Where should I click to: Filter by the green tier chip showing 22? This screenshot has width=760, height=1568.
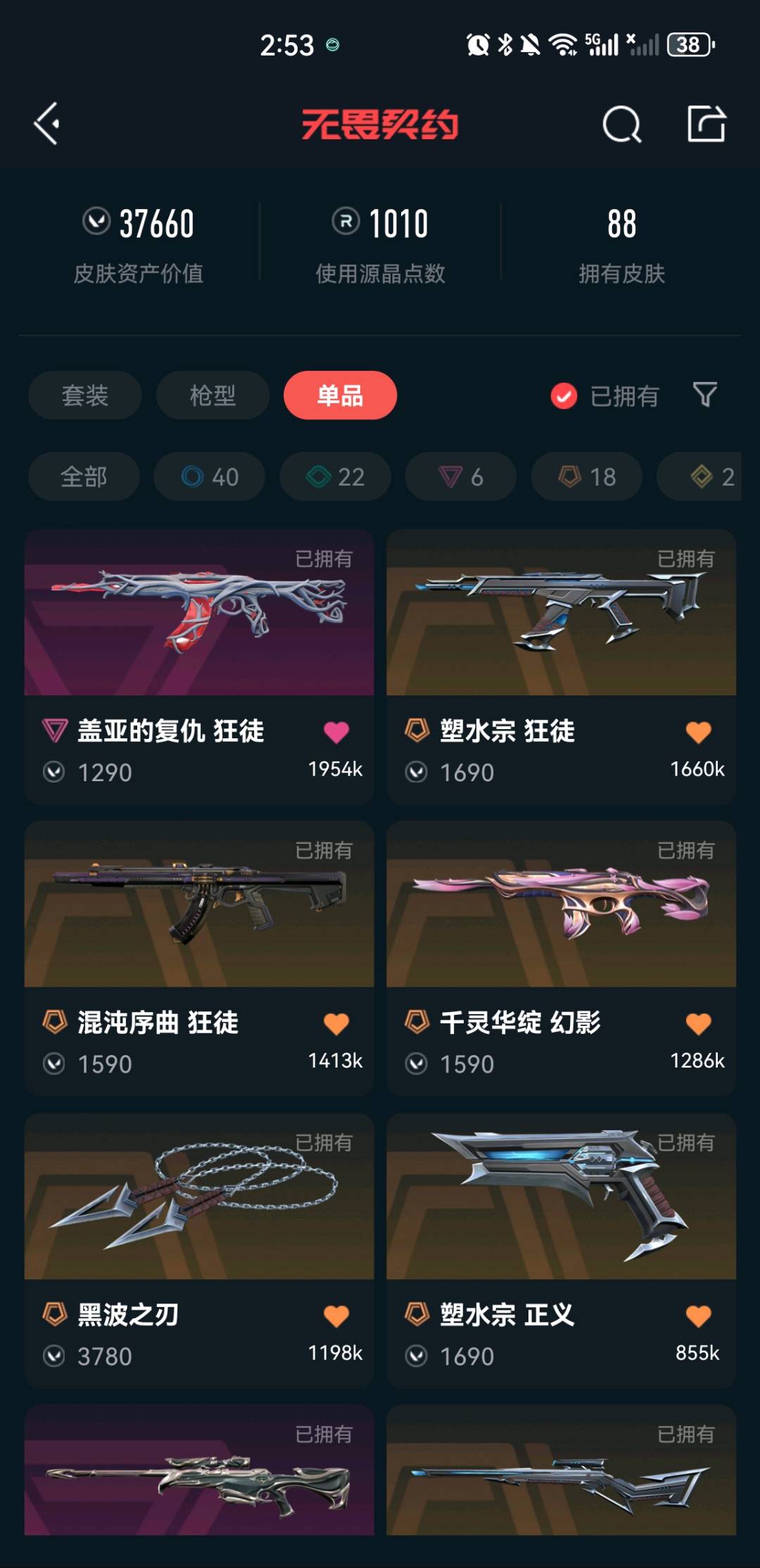tap(335, 477)
